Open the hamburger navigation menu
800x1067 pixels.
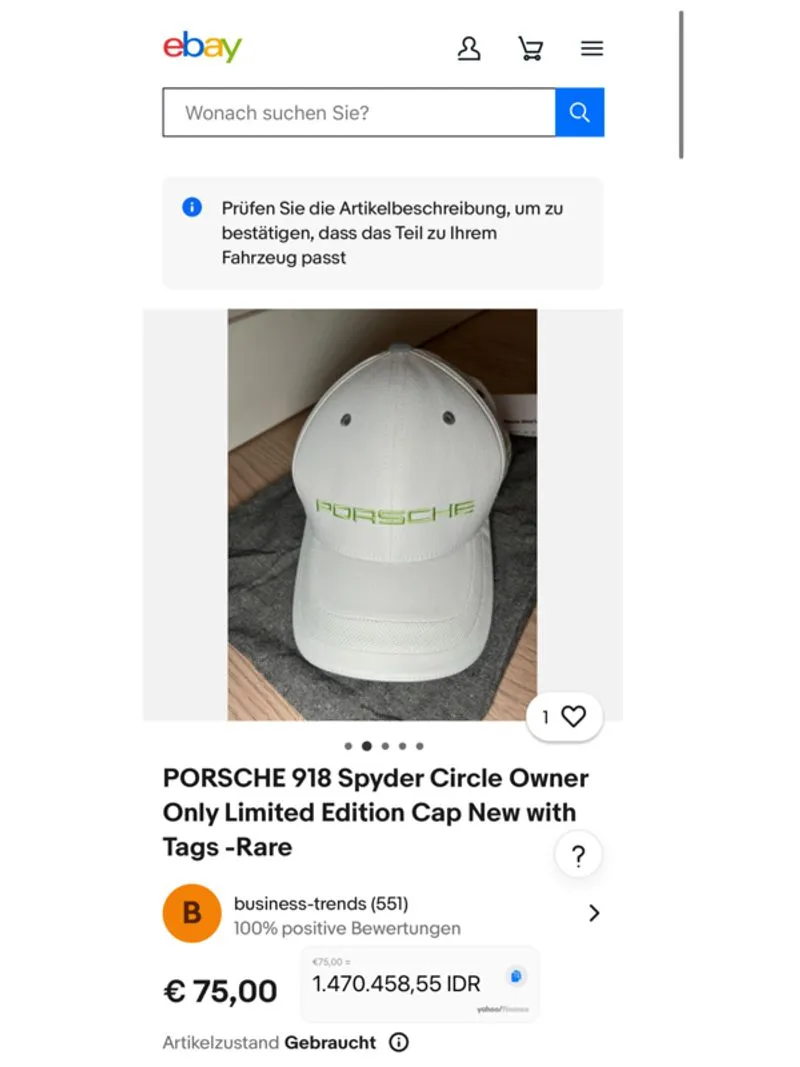pyautogui.click(x=592, y=47)
